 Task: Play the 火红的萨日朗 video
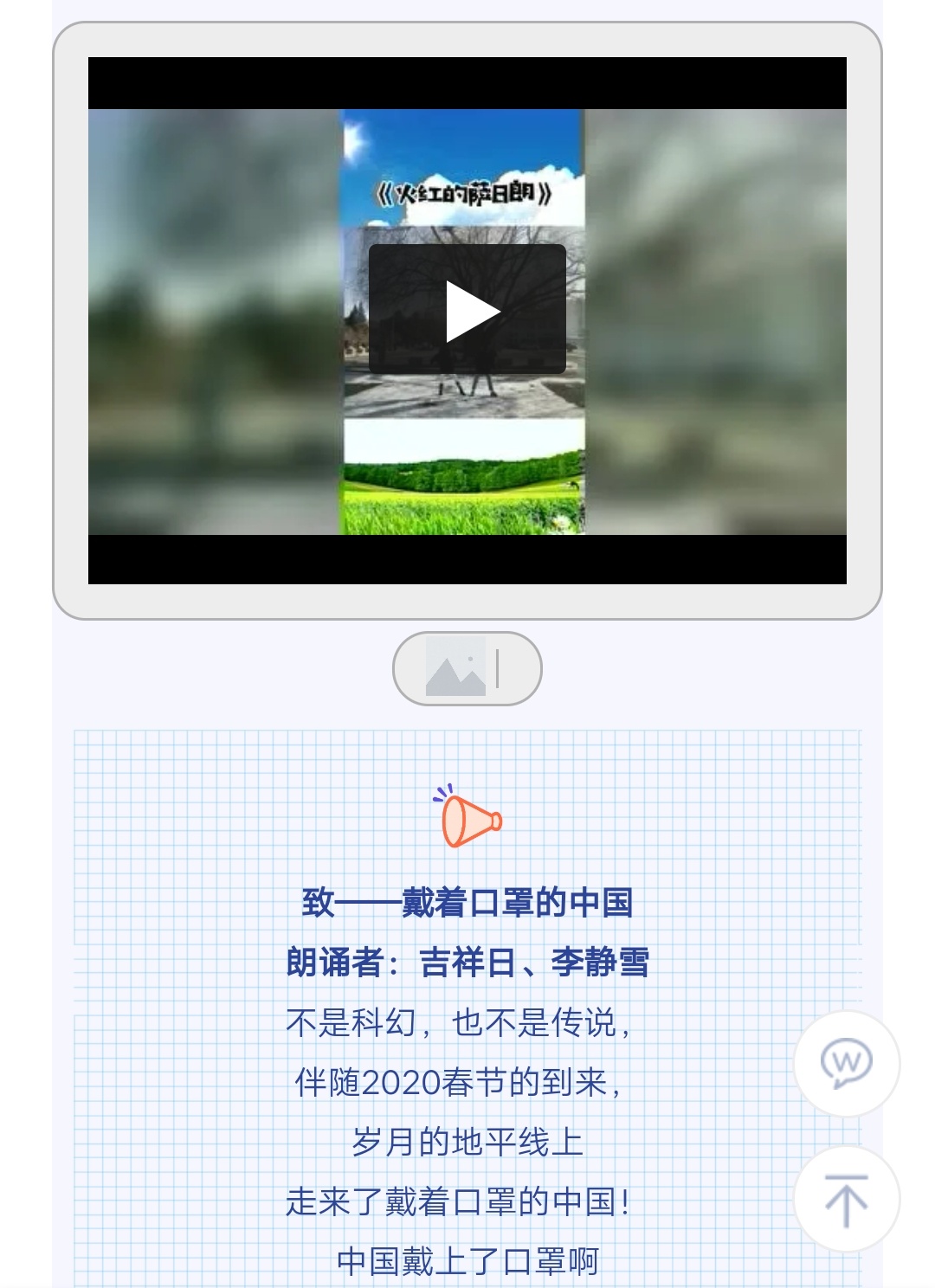tap(467, 310)
